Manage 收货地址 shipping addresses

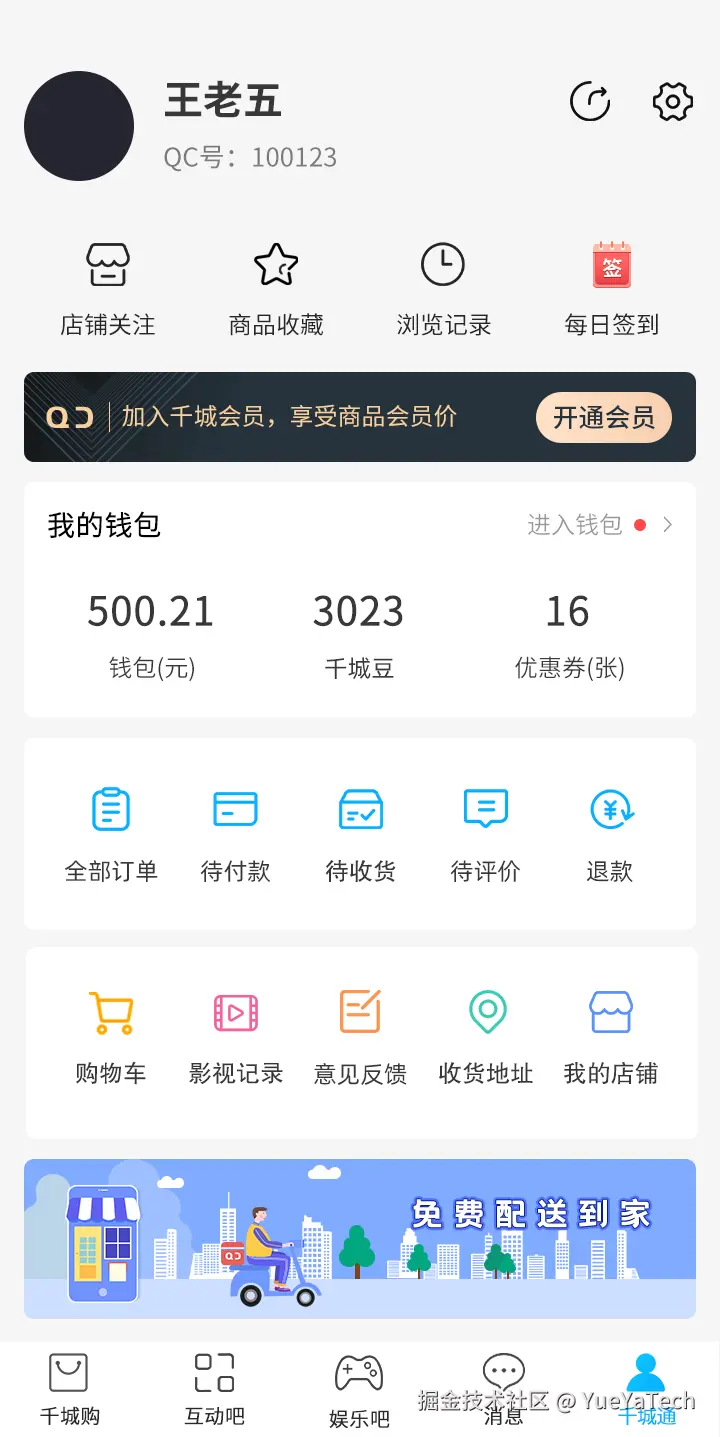(x=485, y=1035)
